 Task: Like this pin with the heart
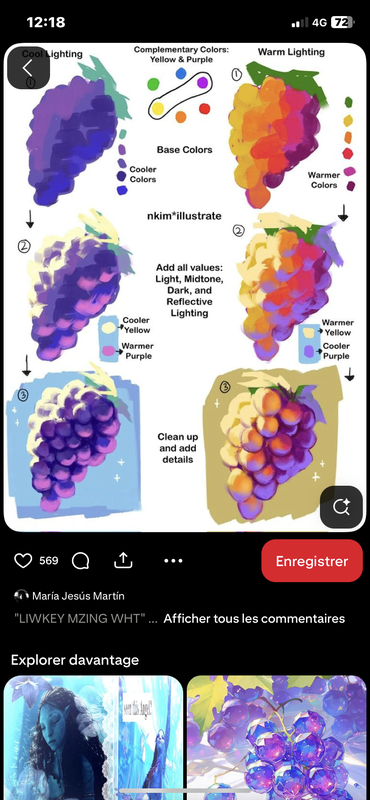pos(23,561)
